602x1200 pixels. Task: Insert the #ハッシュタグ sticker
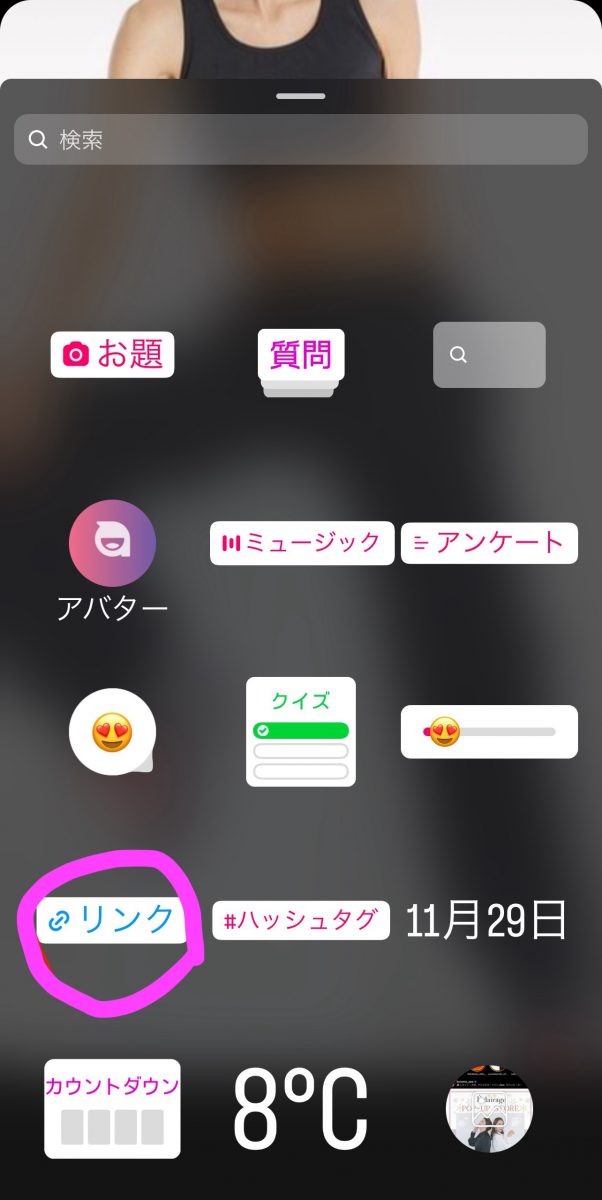301,920
